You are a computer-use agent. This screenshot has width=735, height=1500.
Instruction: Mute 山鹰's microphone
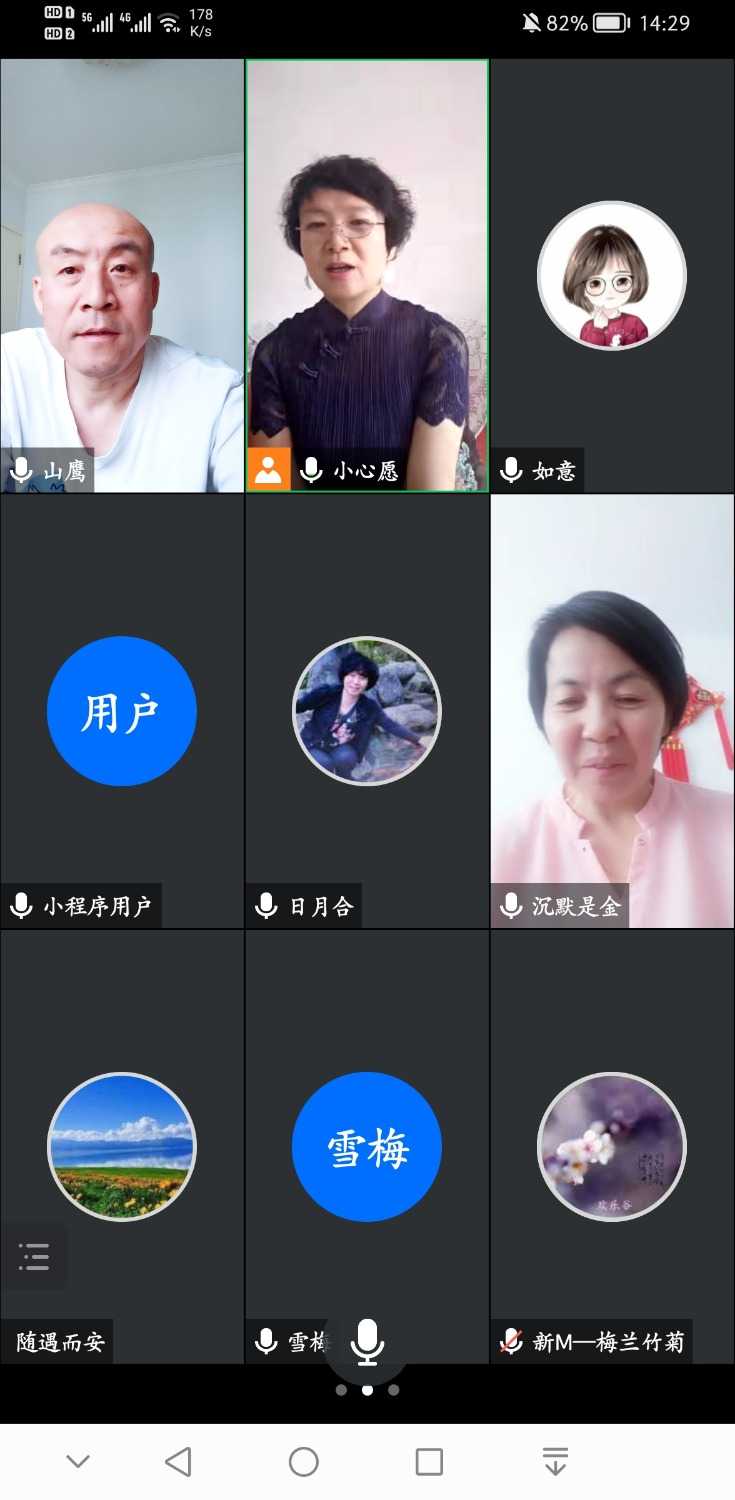click(x=21, y=470)
